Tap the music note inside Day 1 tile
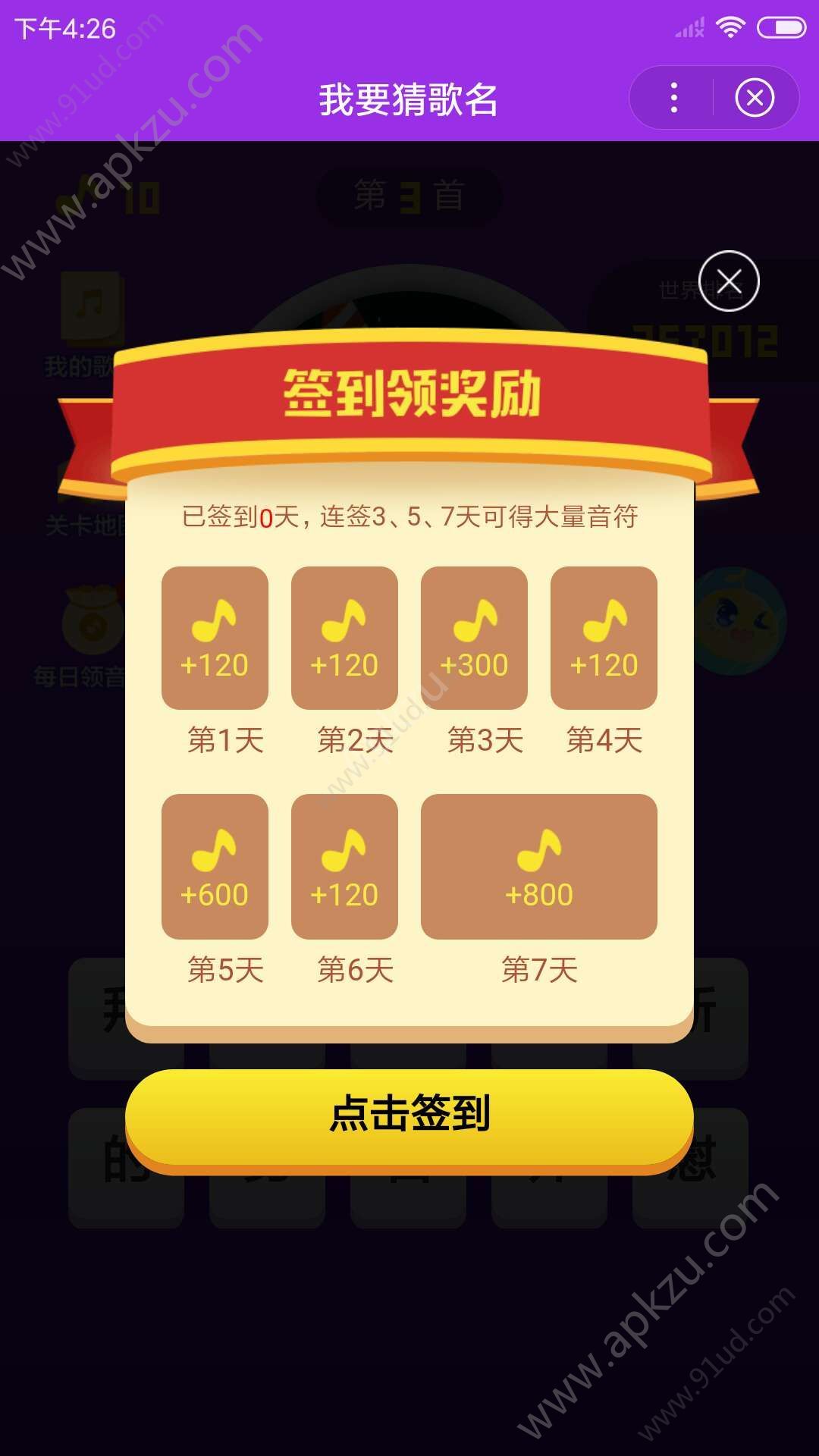Screen dimensions: 819x1456 (x=215, y=622)
